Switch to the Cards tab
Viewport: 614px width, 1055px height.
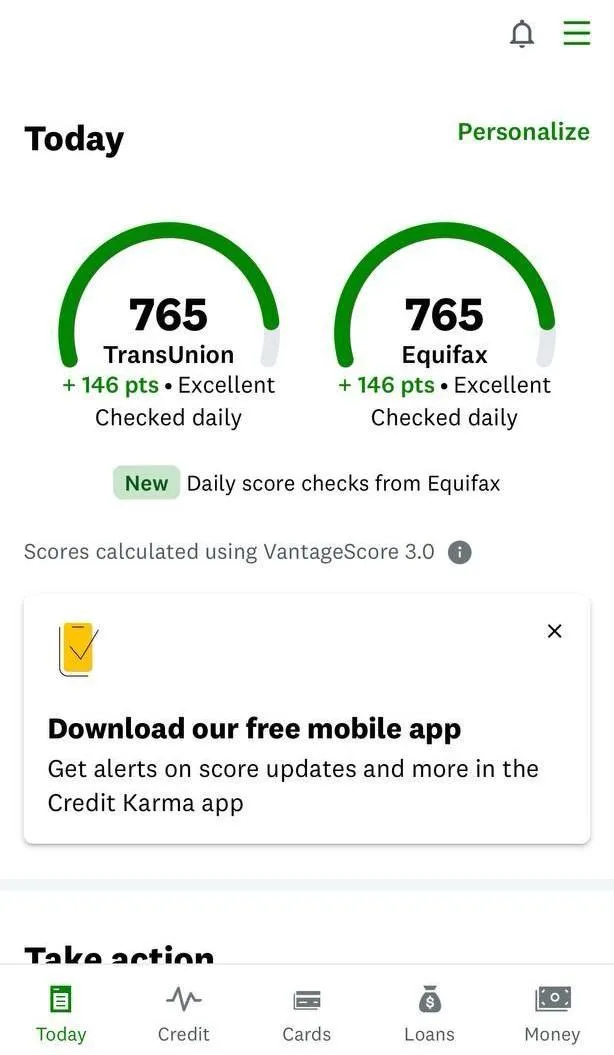tap(307, 1014)
